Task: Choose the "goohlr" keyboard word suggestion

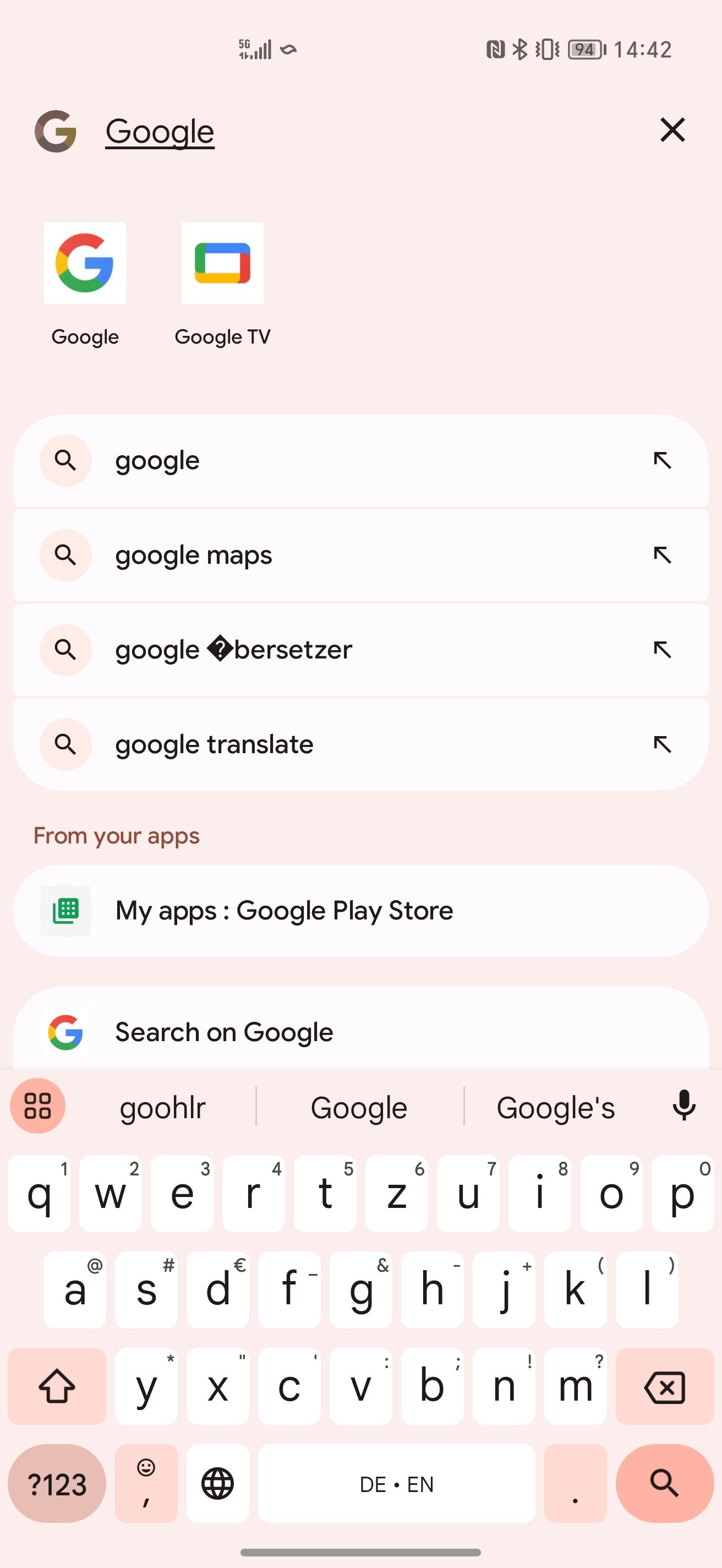Action: point(162,1107)
